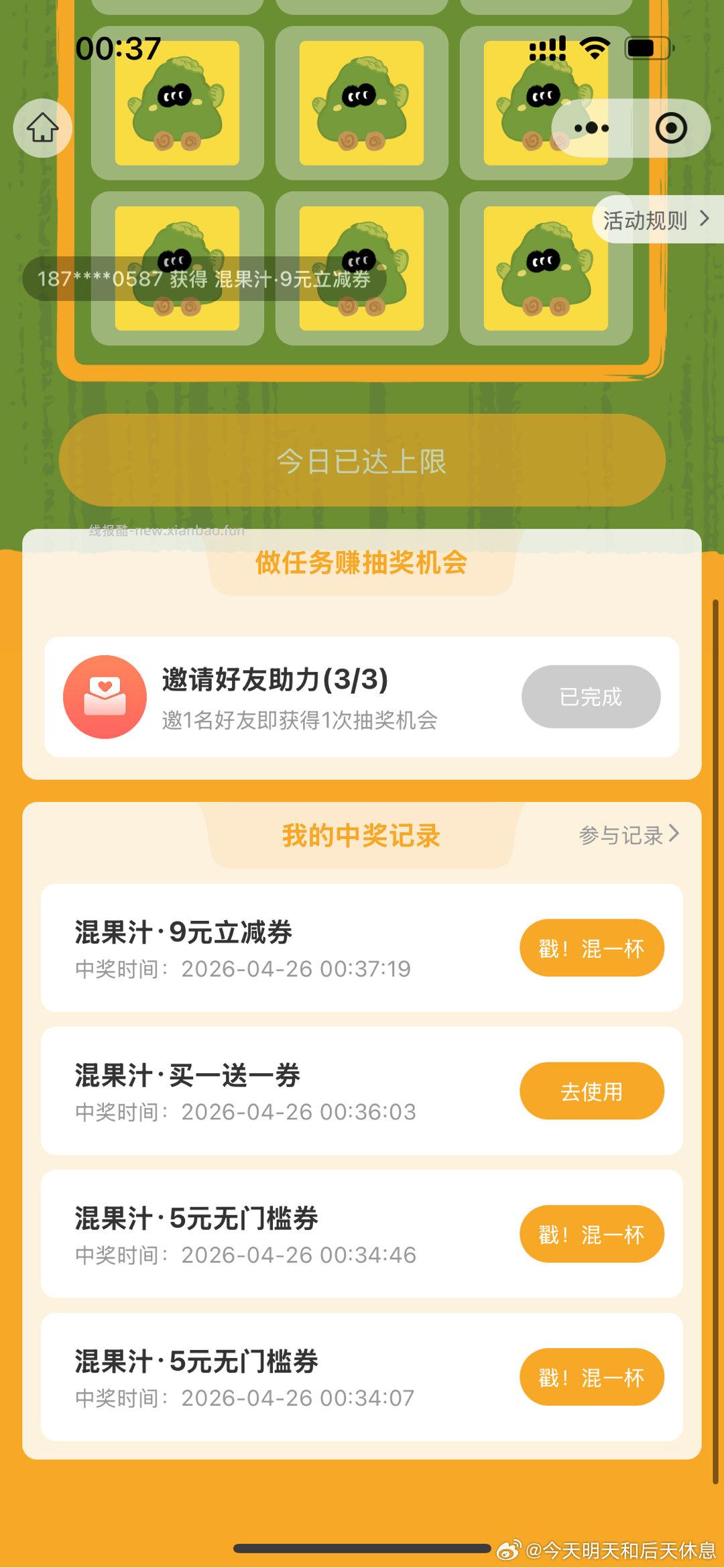Click 戳！混一杯 for first 5元无门槛券
Image resolution: width=724 pixels, height=1568 pixels.
(x=593, y=1234)
